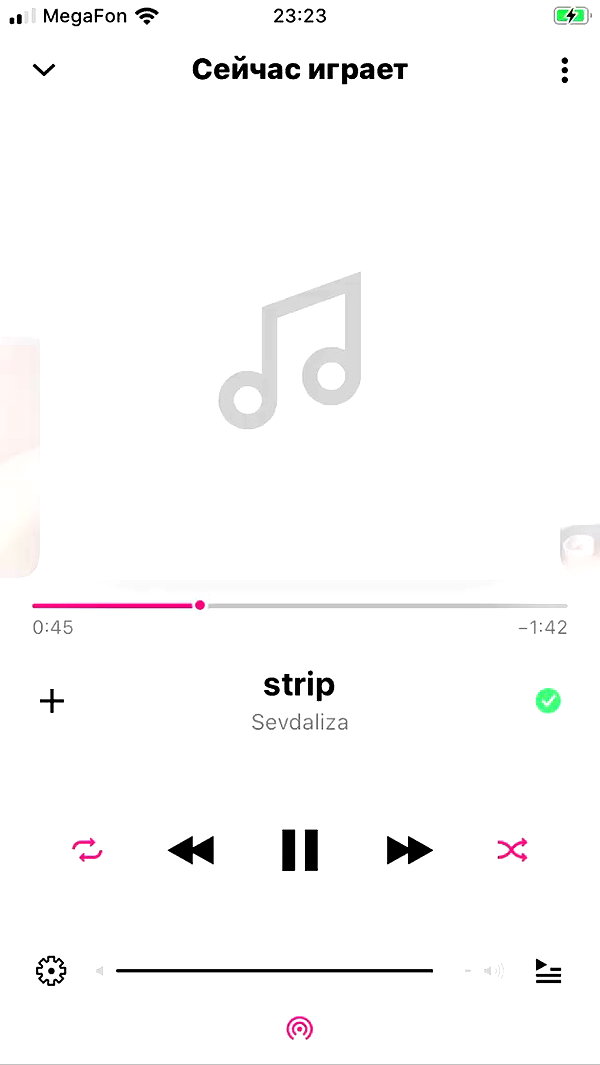Skip to the next track

(410, 850)
